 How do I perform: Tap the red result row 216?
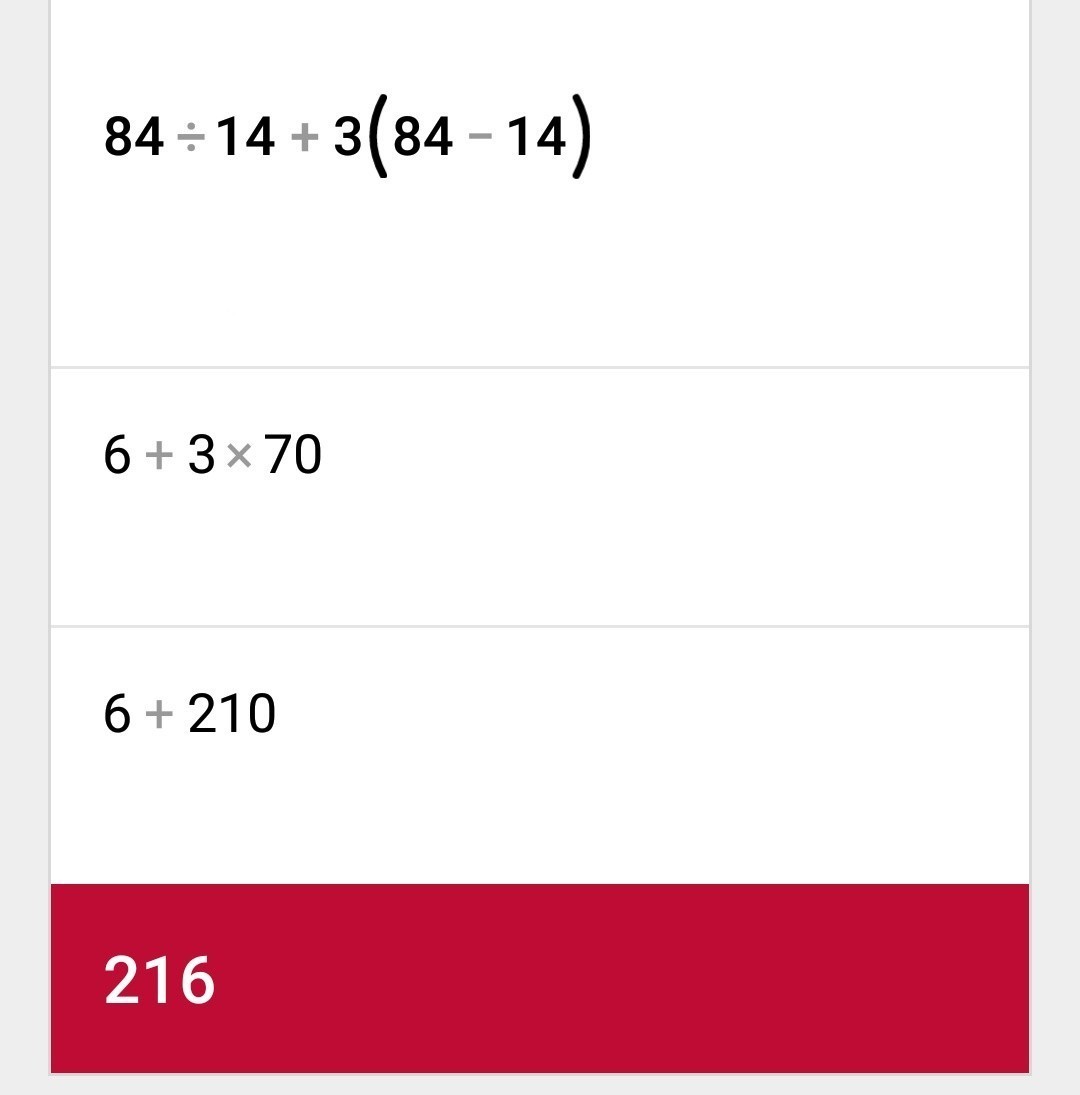point(540,978)
